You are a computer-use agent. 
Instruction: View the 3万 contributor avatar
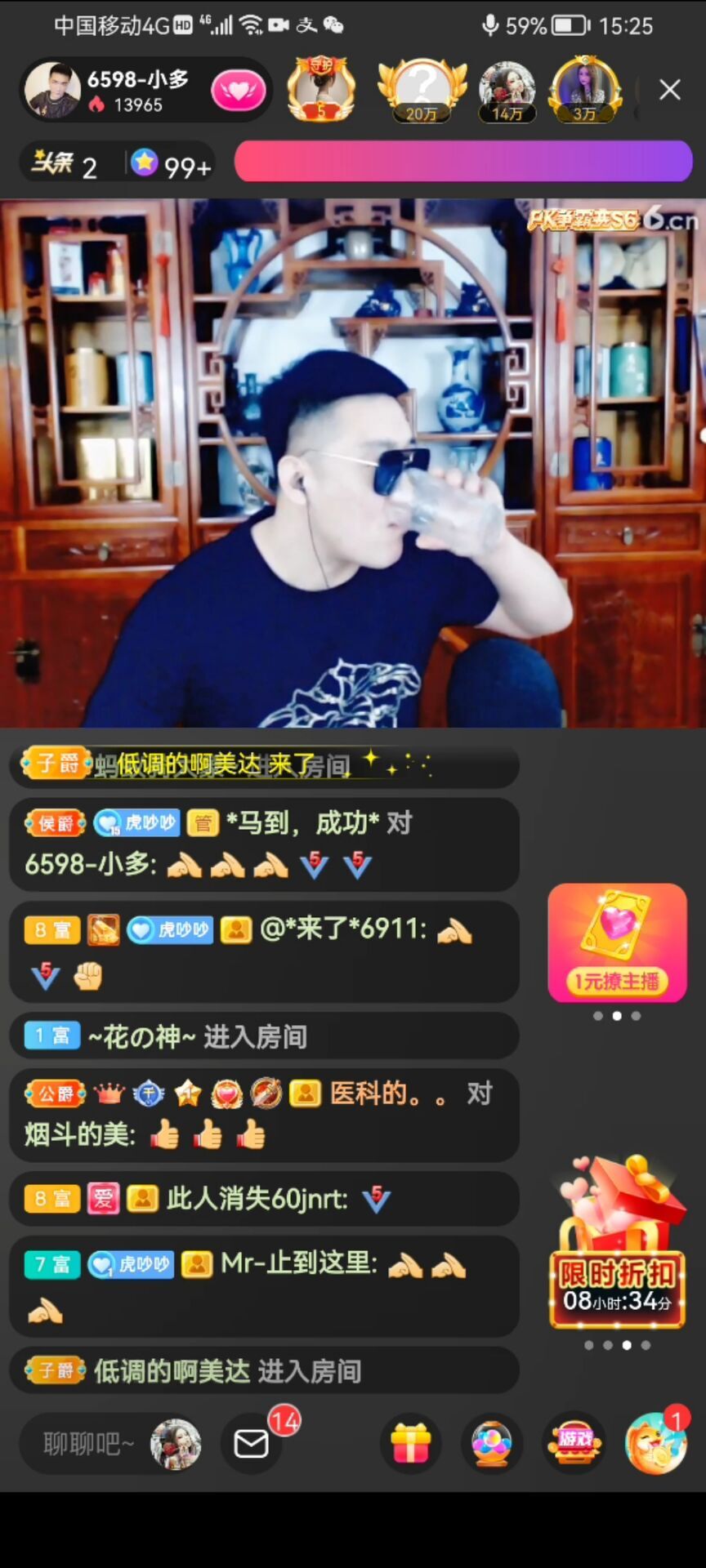point(584,90)
